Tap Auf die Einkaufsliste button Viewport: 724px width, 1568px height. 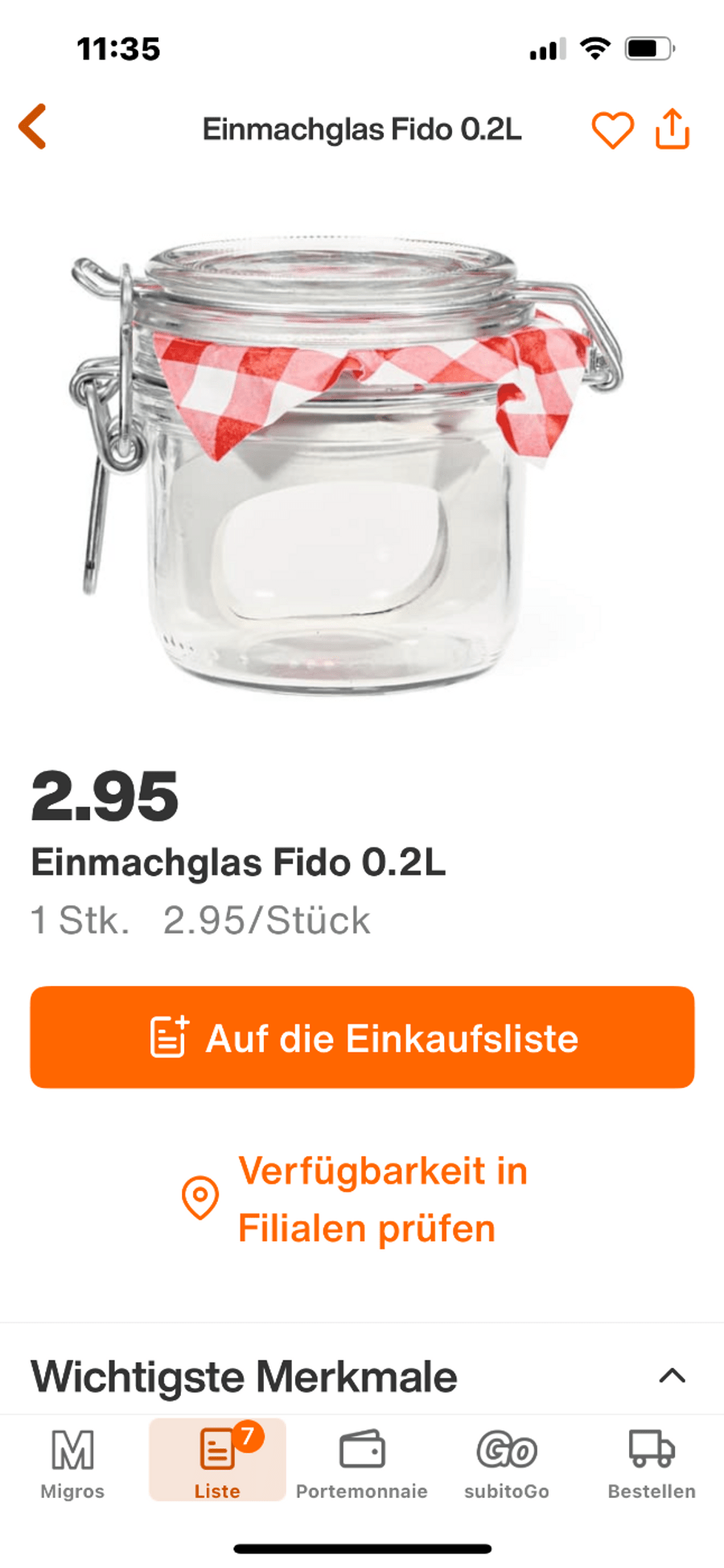(362, 1037)
